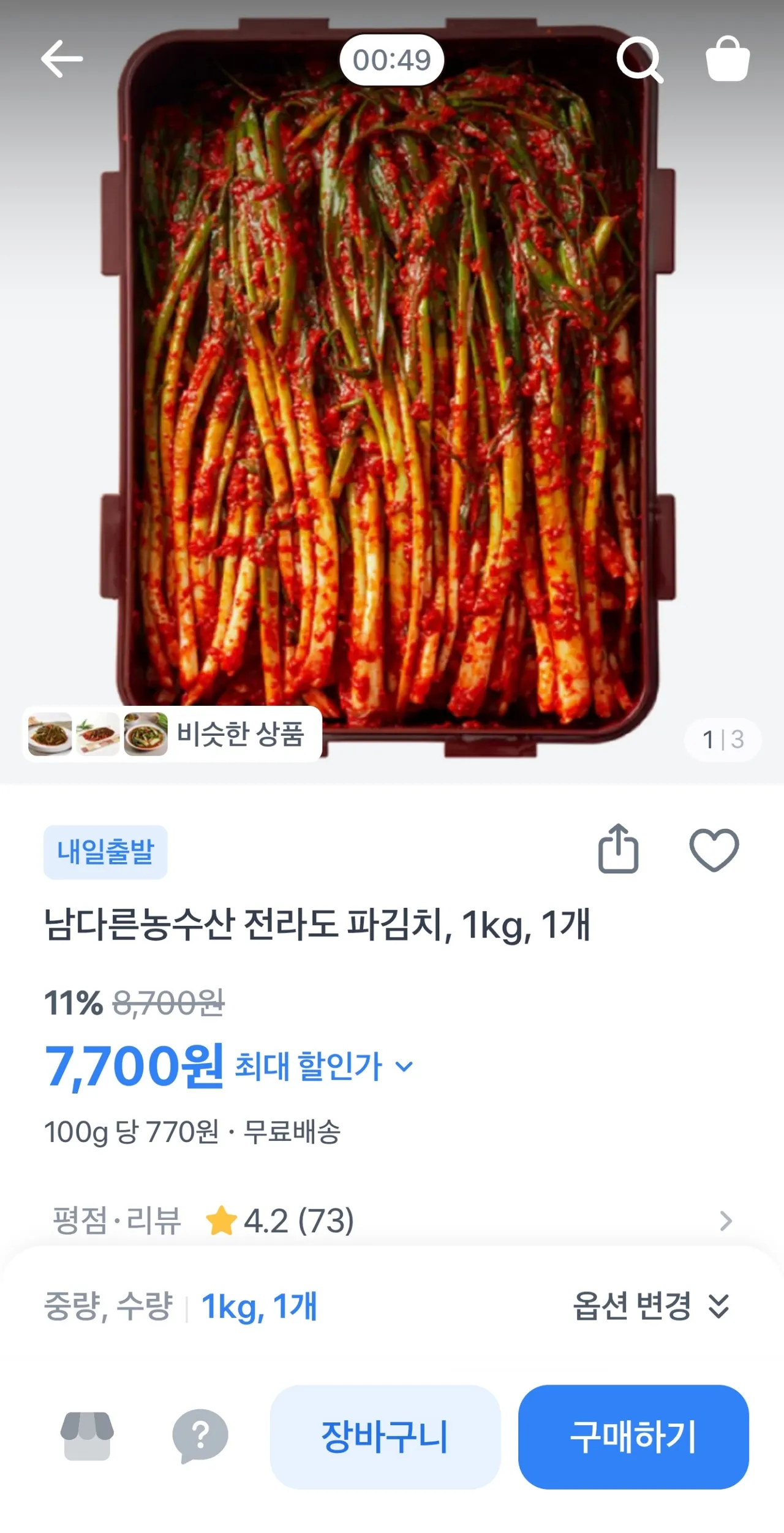Open the shopping cart icon
The image size is (784, 1533).
coord(728,59)
